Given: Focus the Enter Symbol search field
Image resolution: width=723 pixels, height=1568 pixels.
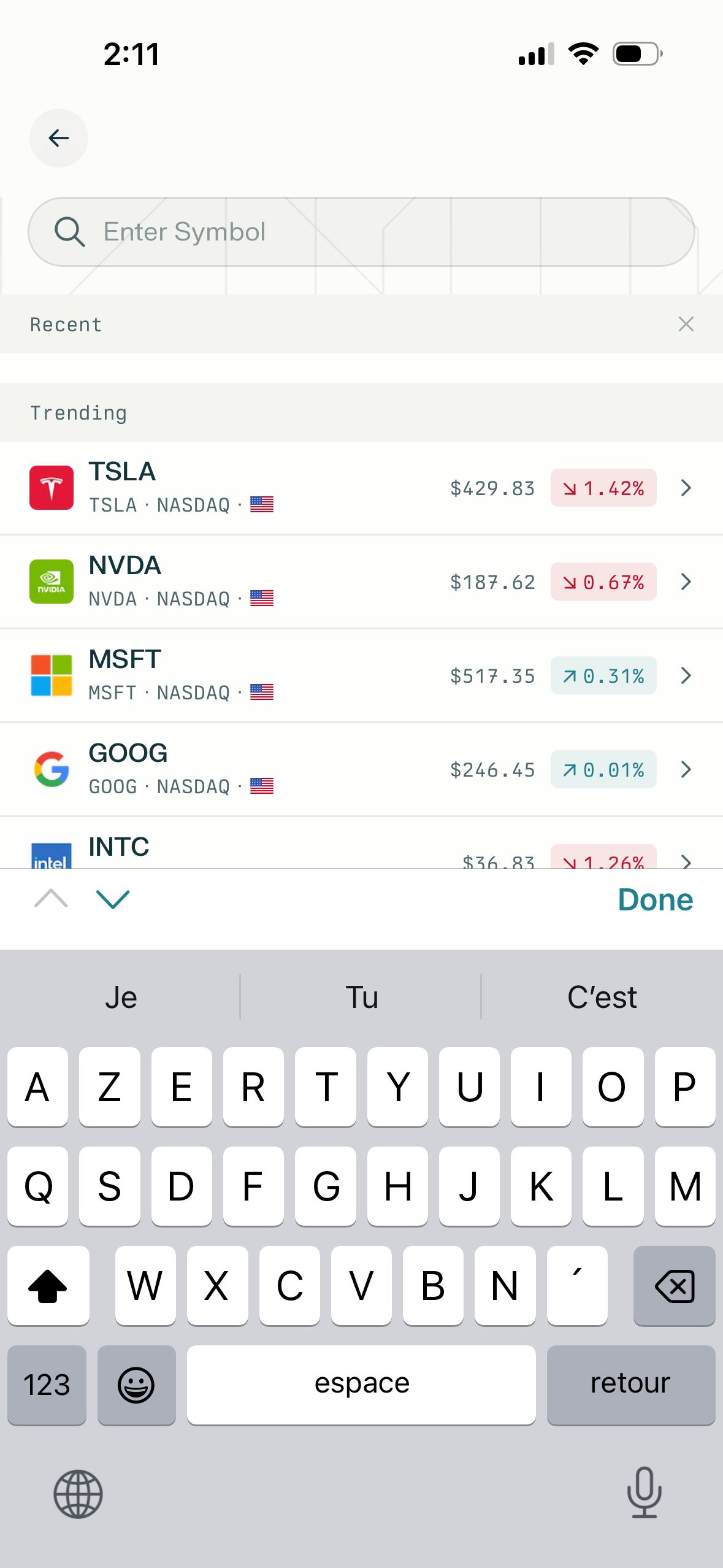Looking at the screenshot, I should click(361, 232).
